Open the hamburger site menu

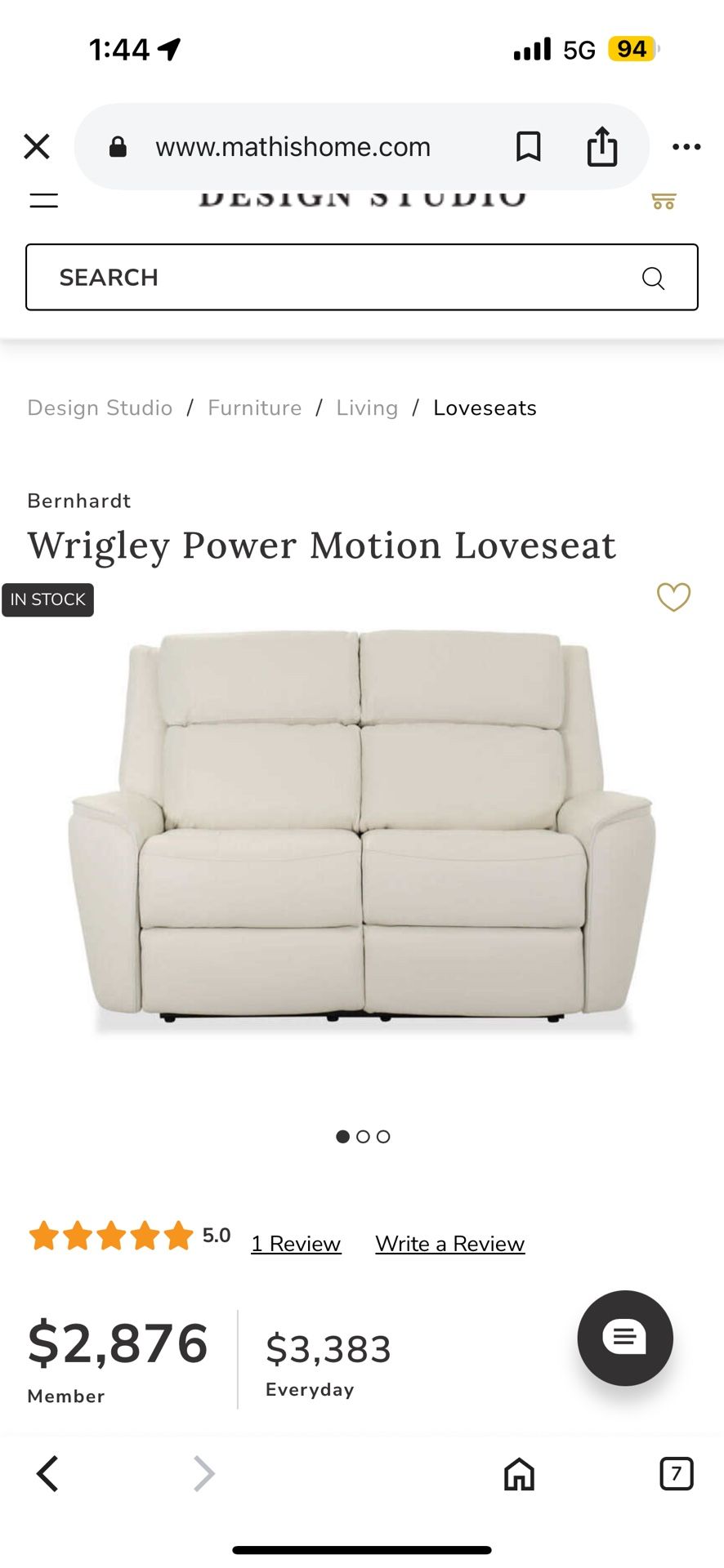pyautogui.click(x=43, y=200)
